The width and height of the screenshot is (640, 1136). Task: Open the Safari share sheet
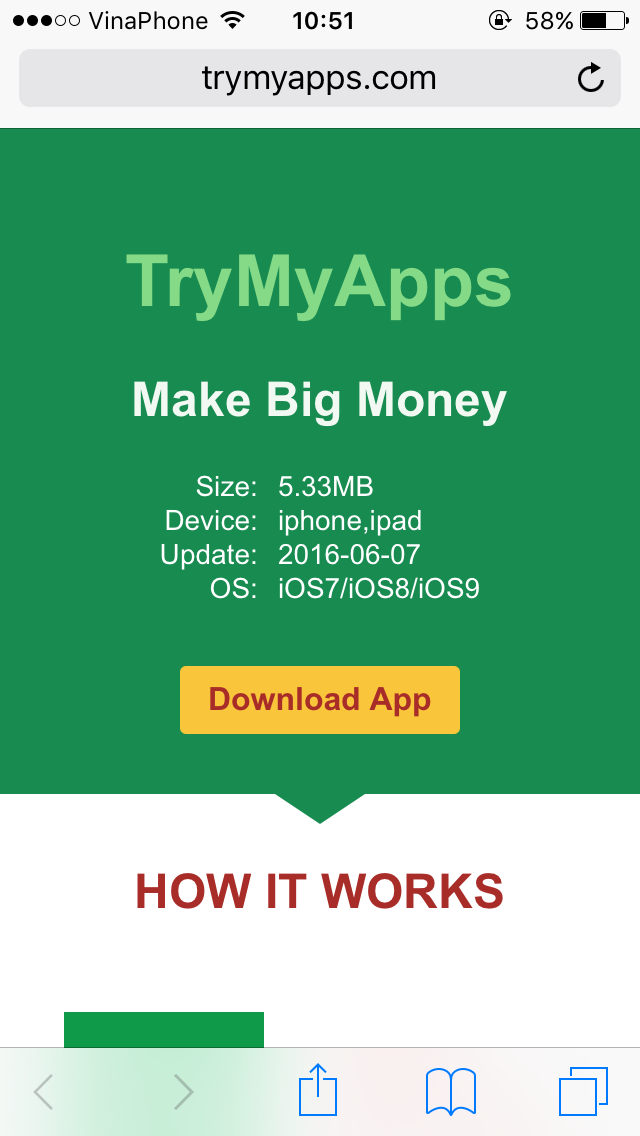click(318, 1091)
